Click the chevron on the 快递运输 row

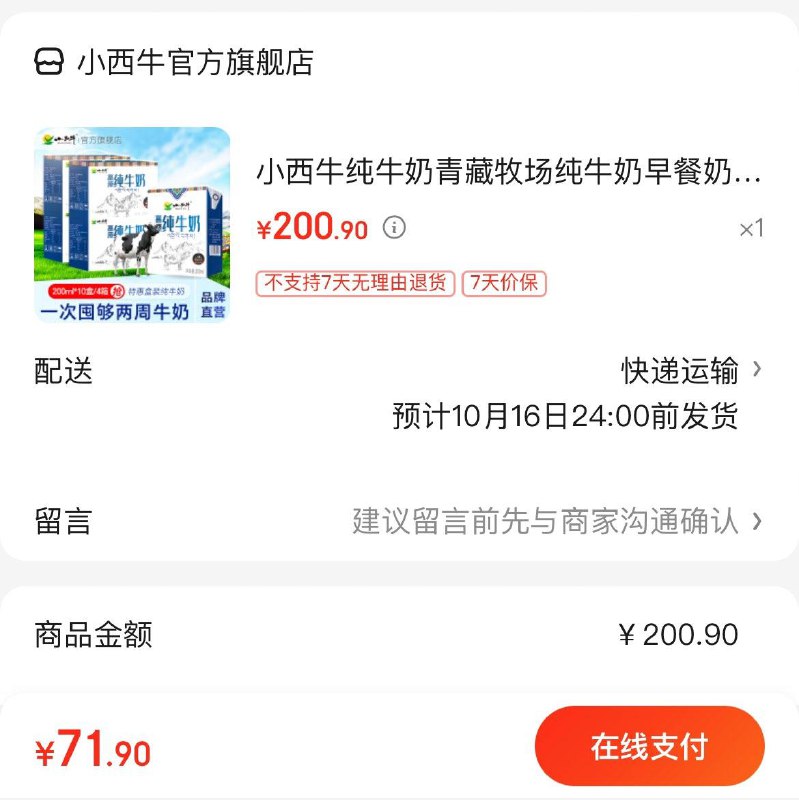757,371
